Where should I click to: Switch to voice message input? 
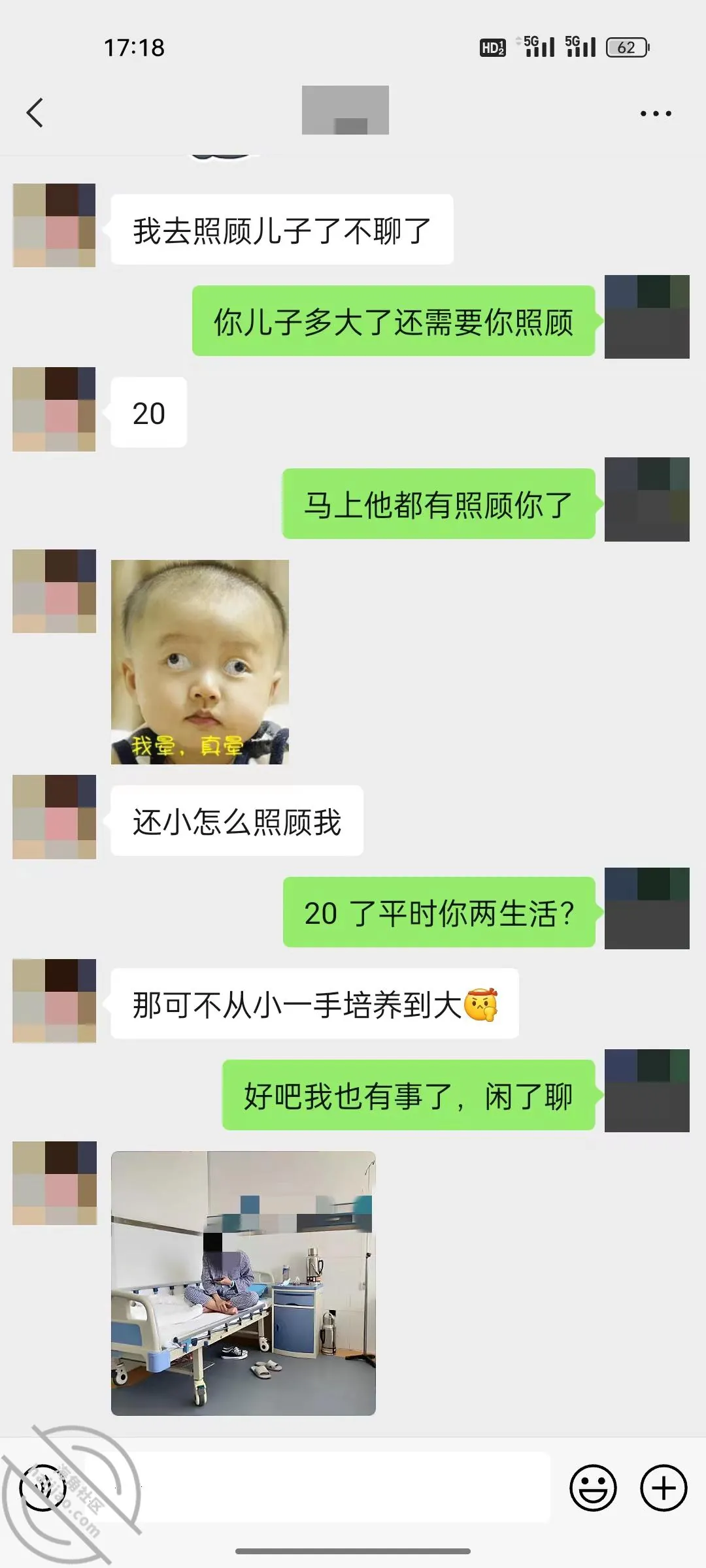click(43, 1488)
